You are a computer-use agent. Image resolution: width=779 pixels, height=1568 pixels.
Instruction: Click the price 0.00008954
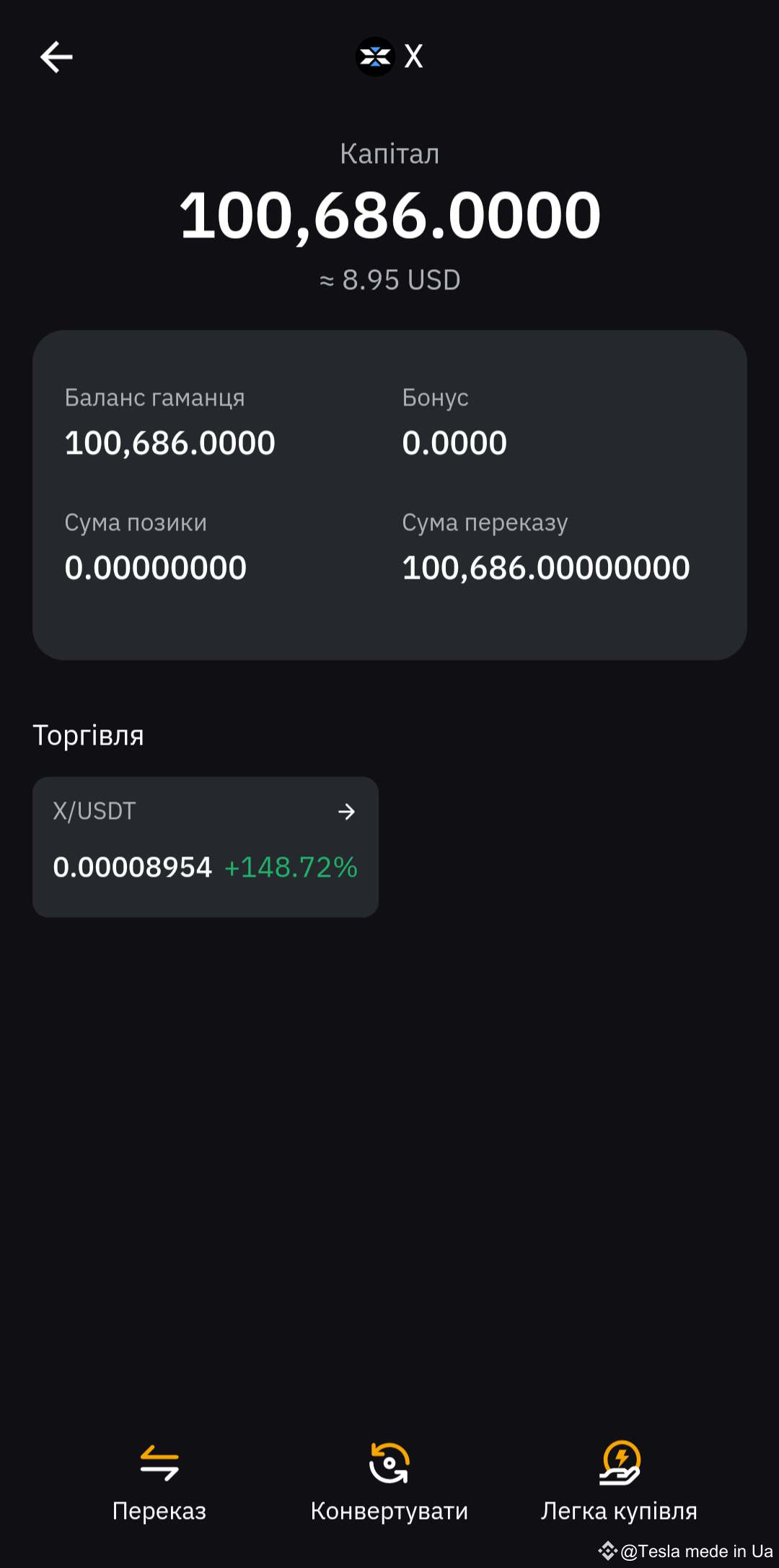133,869
